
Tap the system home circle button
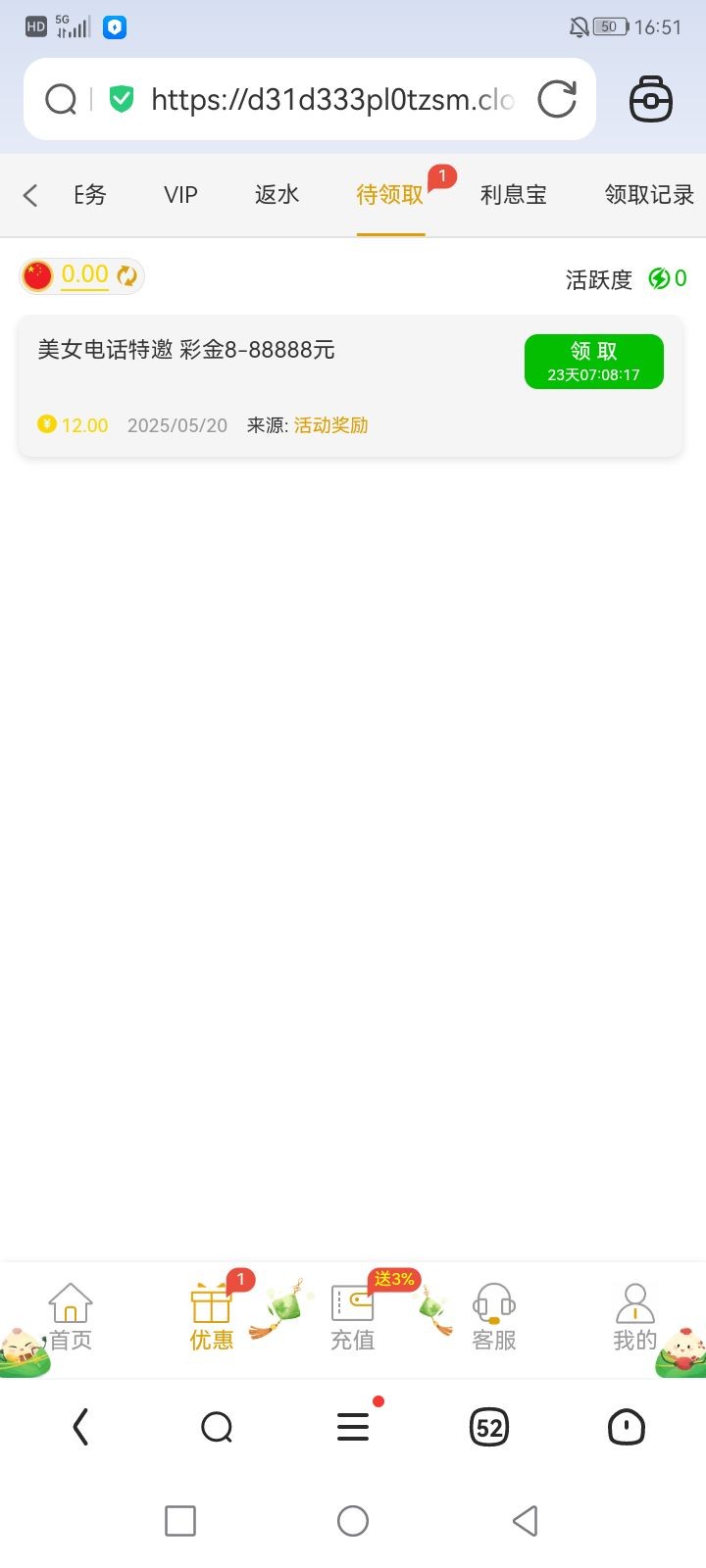pos(353,1521)
